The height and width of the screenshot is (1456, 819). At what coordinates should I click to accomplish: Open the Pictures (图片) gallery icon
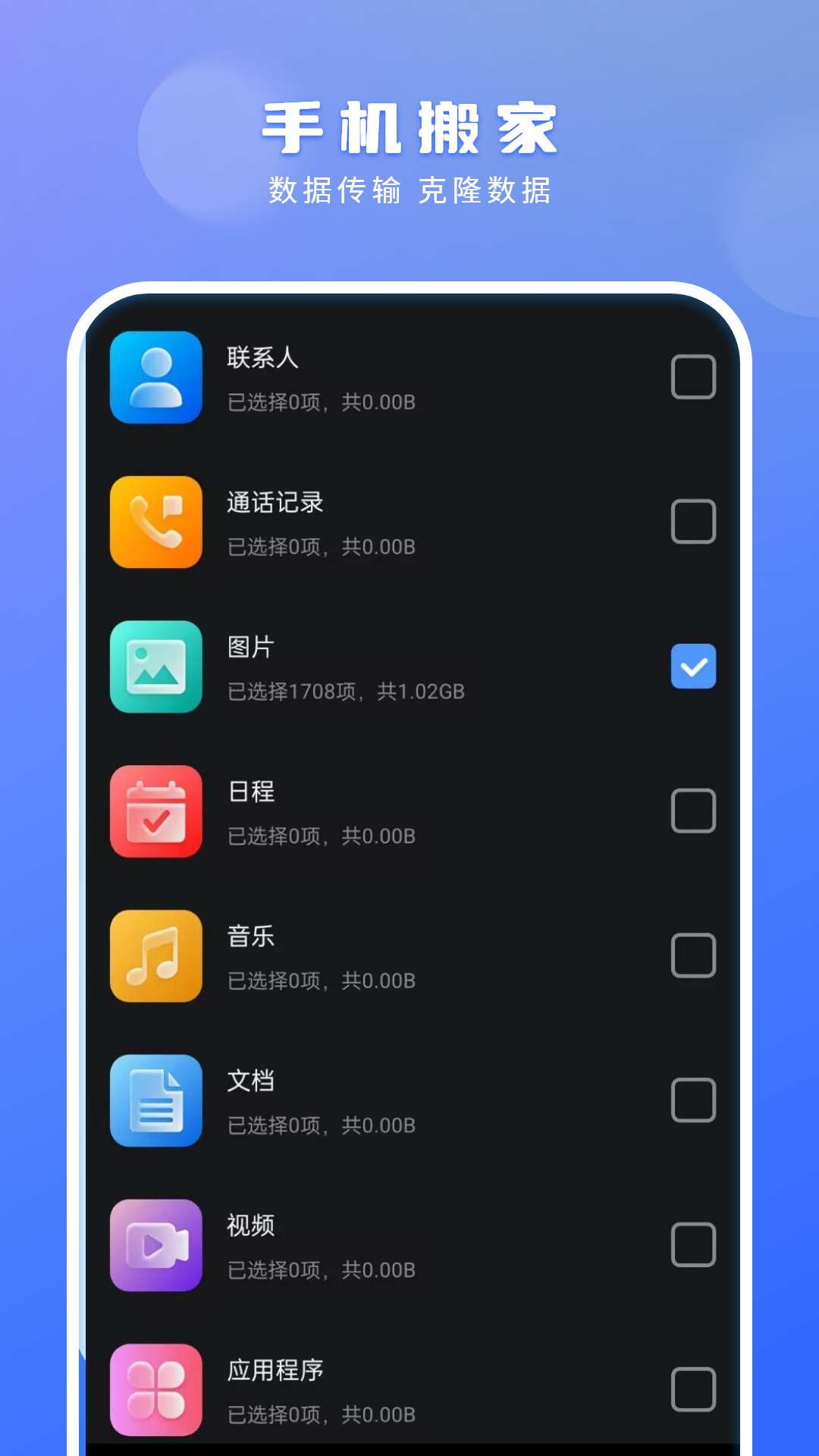pos(155,667)
